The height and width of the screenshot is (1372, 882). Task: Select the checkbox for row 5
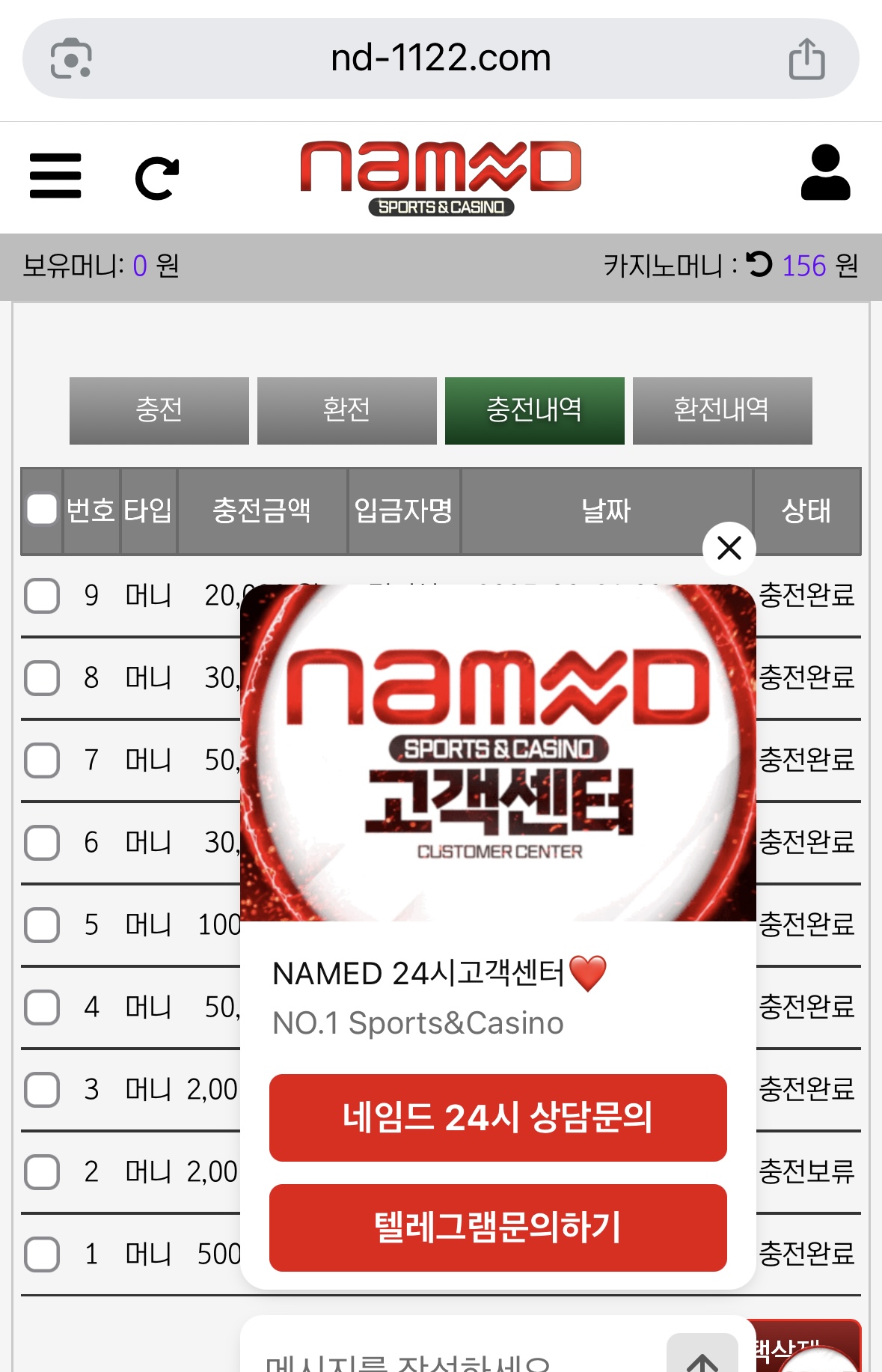(42, 925)
